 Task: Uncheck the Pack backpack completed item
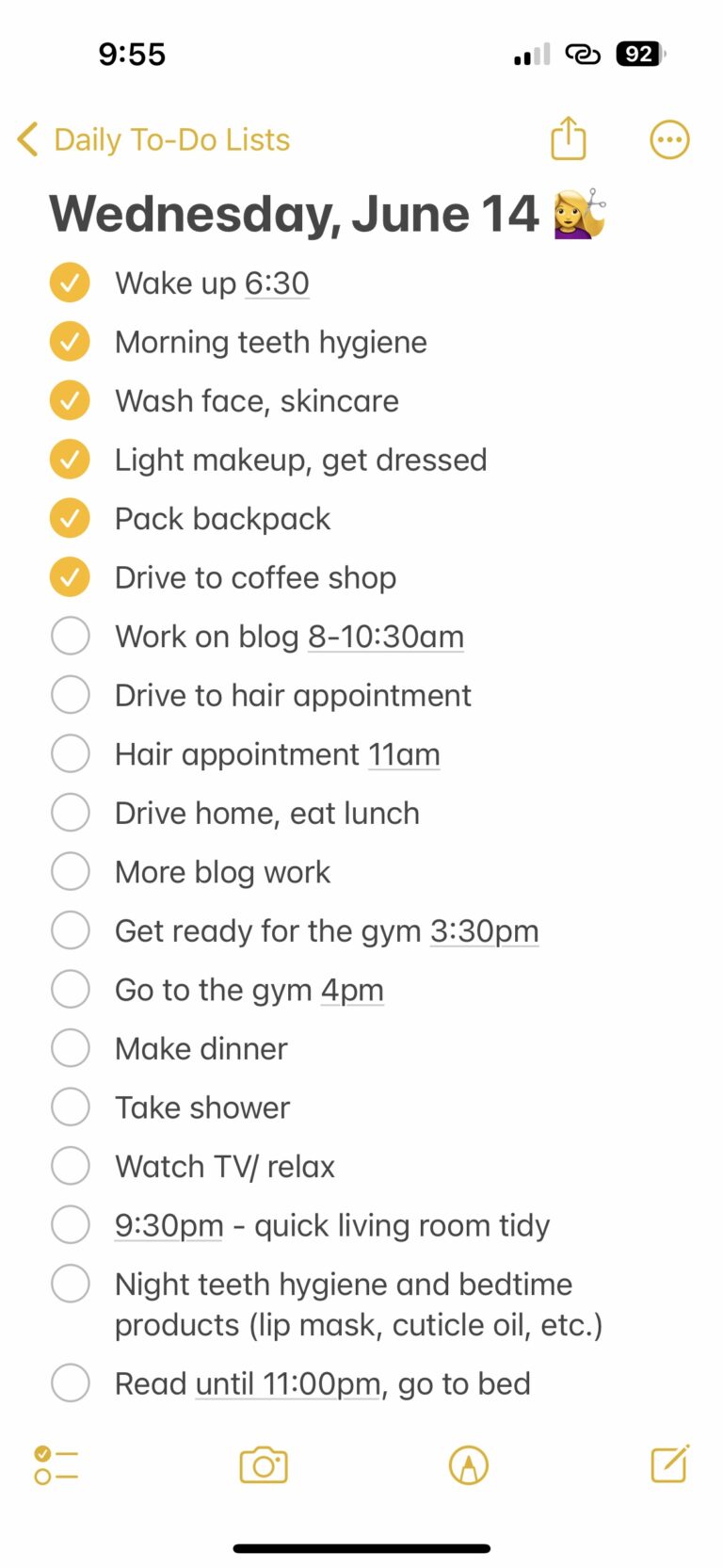(x=70, y=517)
